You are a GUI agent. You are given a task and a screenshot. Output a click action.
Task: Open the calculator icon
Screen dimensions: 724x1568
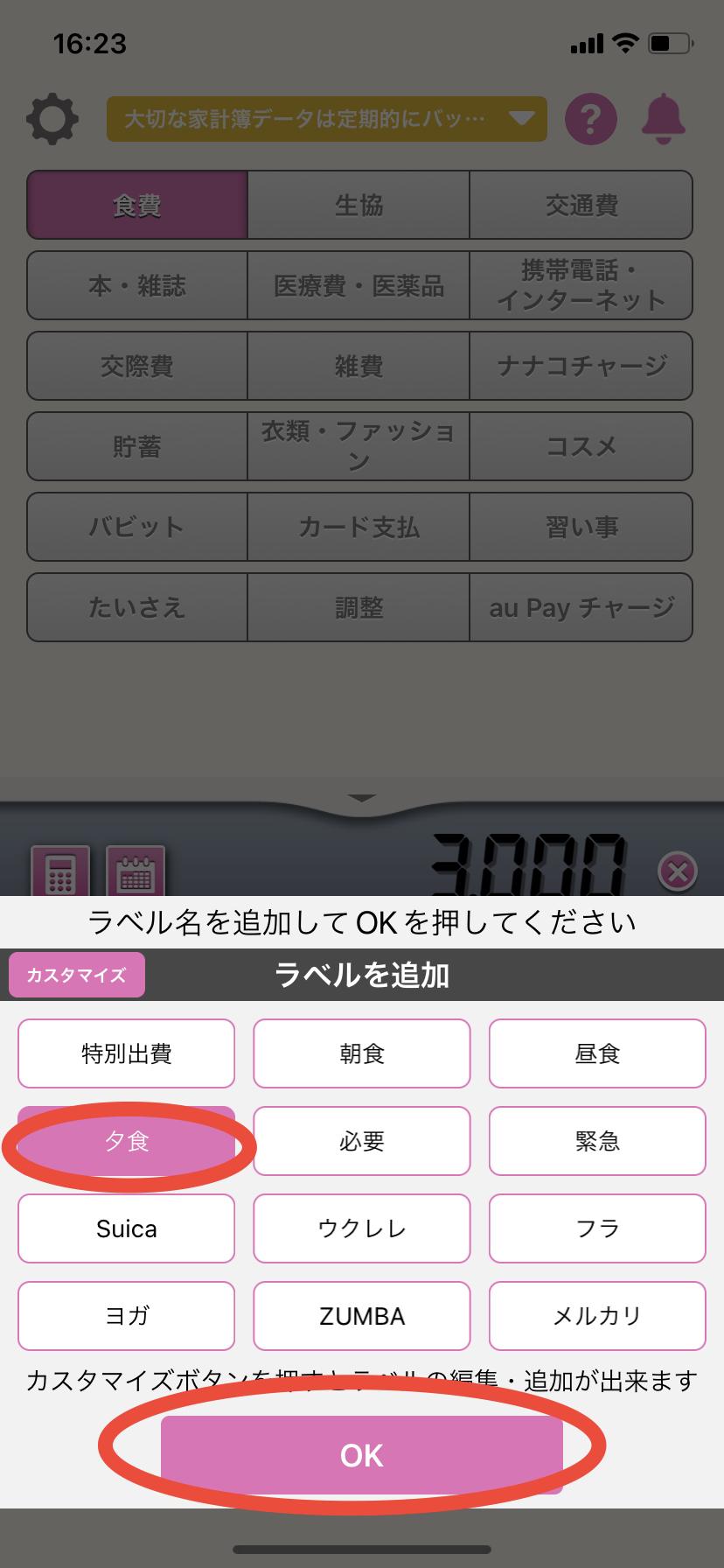60,871
